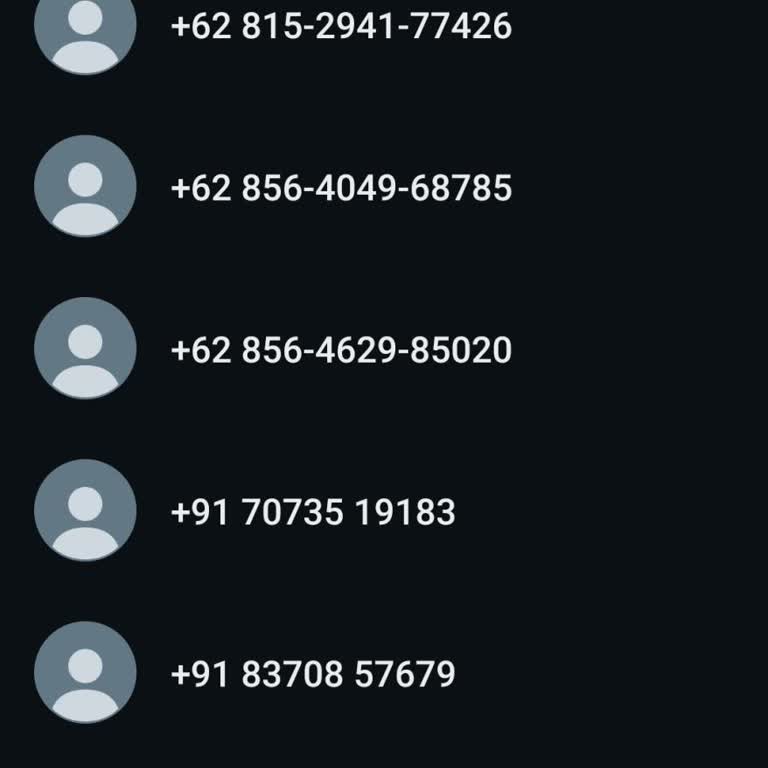The width and height of the screenshot is (768, 768).
Task: Select the row for +62 856-4049-68785
Action: [341, 188]
